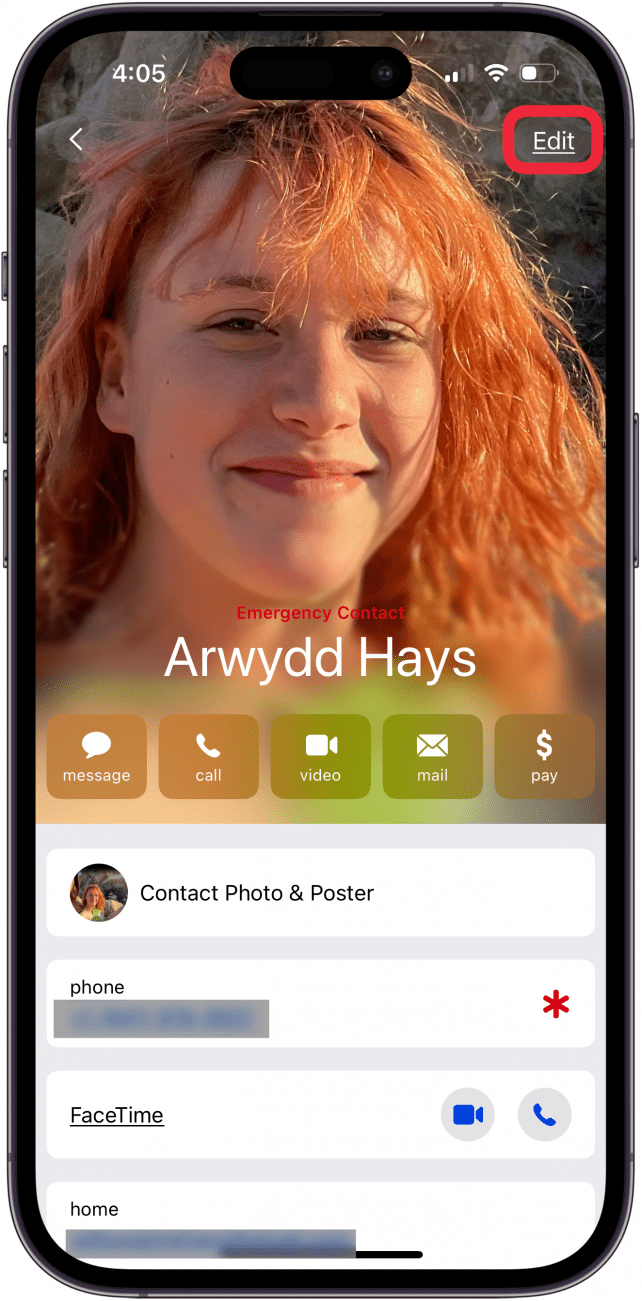The image size is (642, 1301).
Task: Start a video call with the video button
Action: coord(320,756)
